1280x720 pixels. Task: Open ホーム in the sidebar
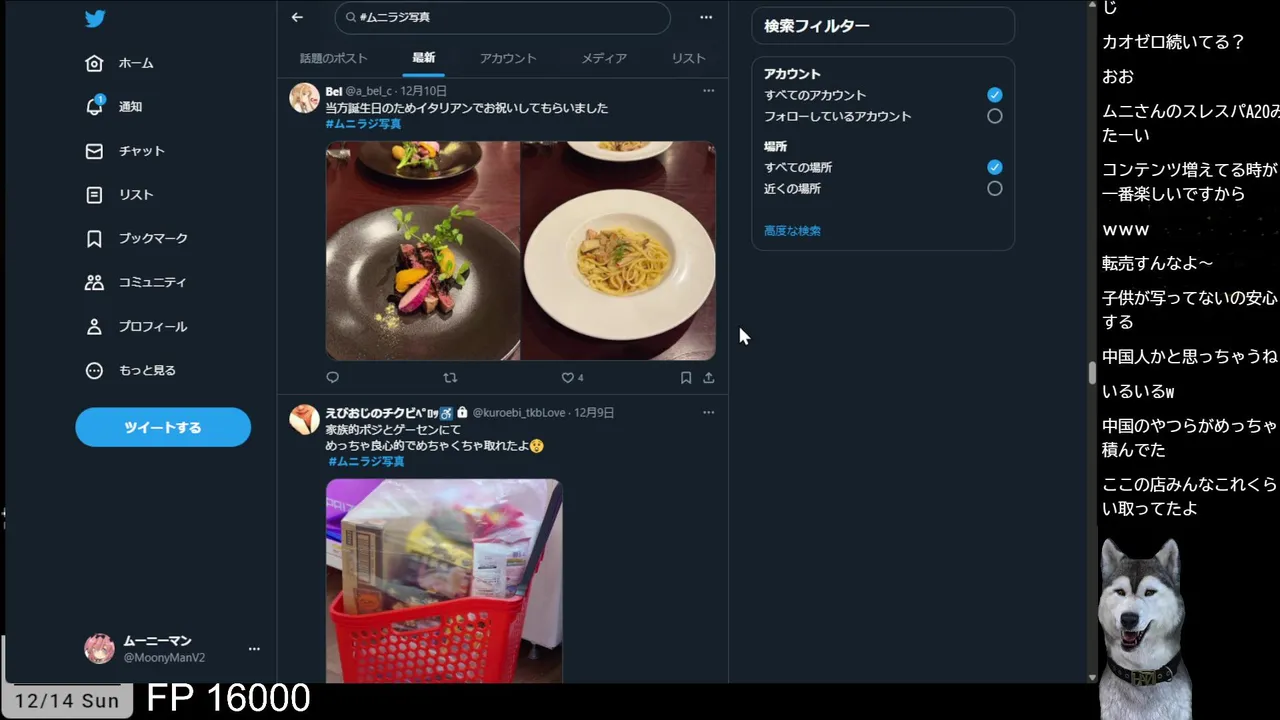(x=120, y=63)
